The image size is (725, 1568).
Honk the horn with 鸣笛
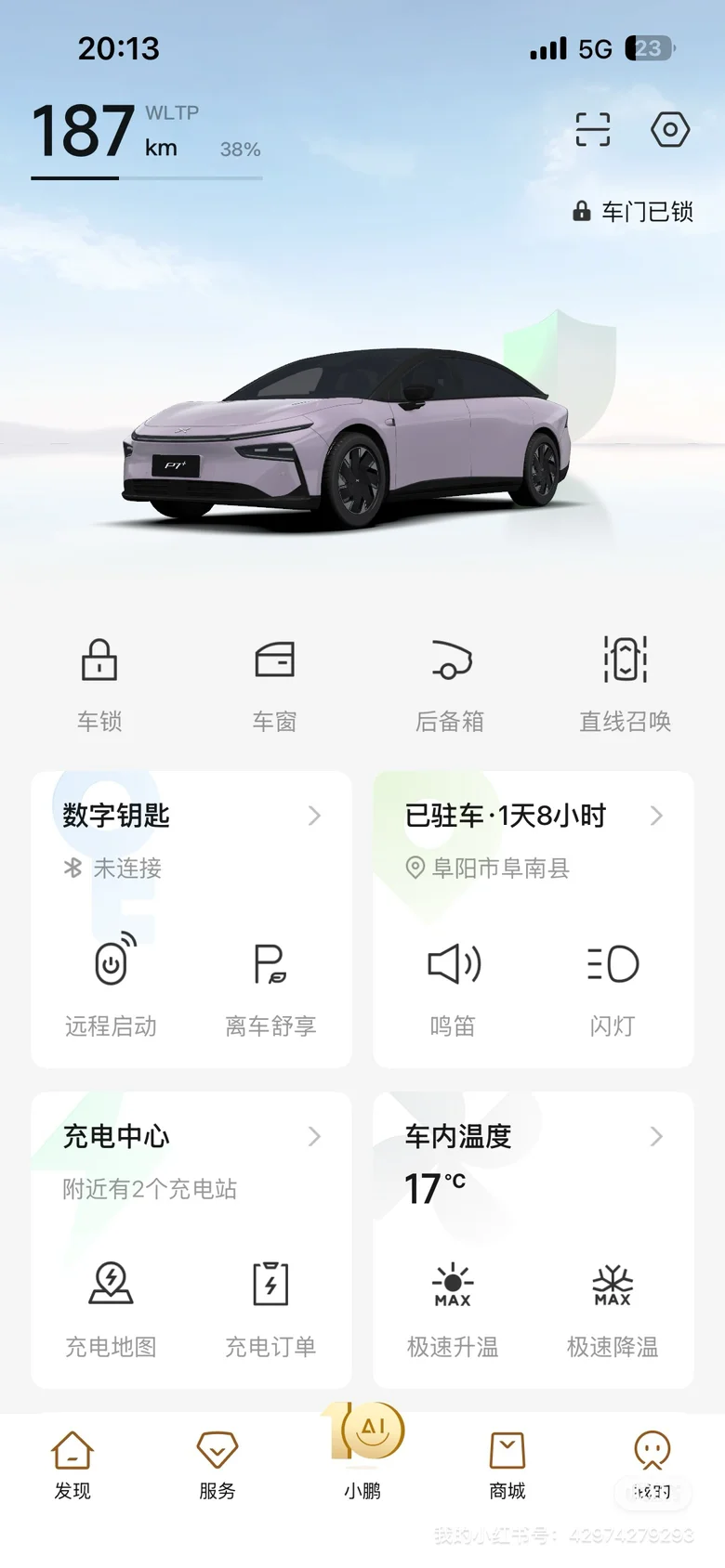(x=453, y=985)
